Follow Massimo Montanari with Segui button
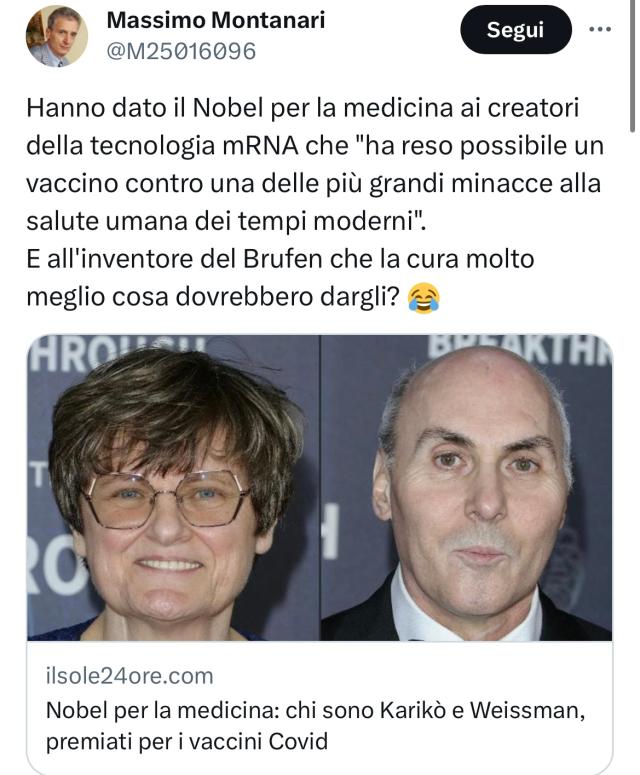The image size is (640, 775). (x=515, y=30)
